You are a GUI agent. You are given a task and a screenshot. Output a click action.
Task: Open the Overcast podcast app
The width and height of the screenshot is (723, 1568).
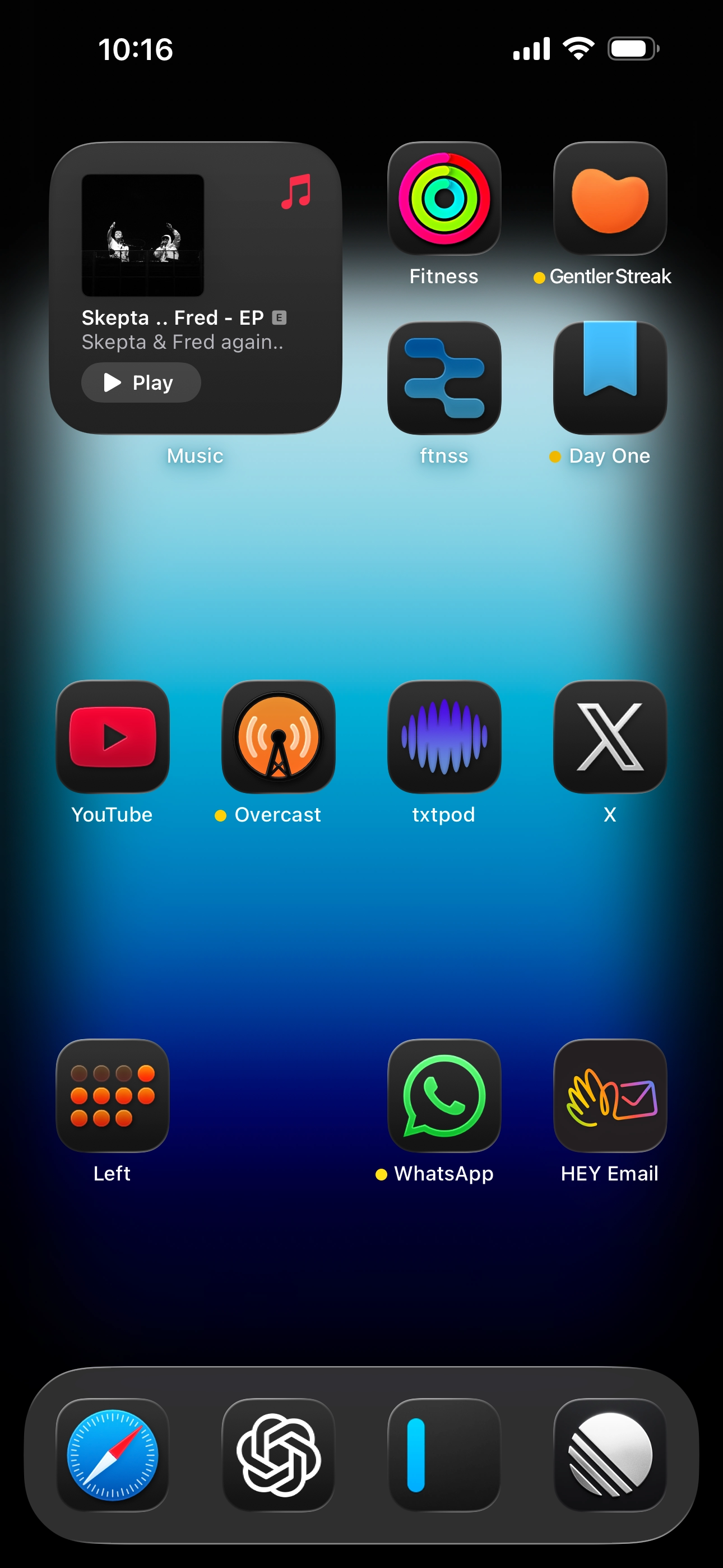(x=279, y=736)
